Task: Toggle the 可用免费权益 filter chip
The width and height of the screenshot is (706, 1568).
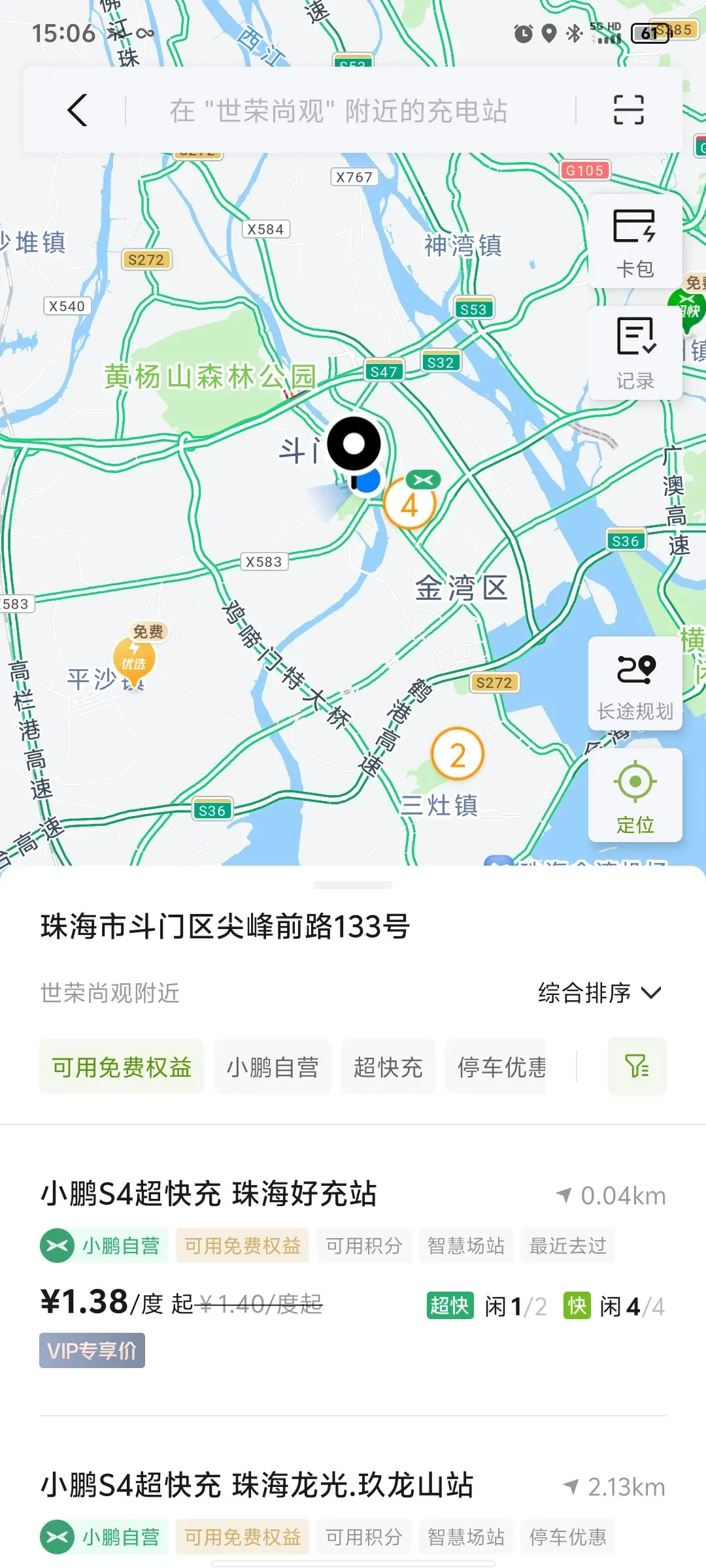Action: (x=122, y=1067)
